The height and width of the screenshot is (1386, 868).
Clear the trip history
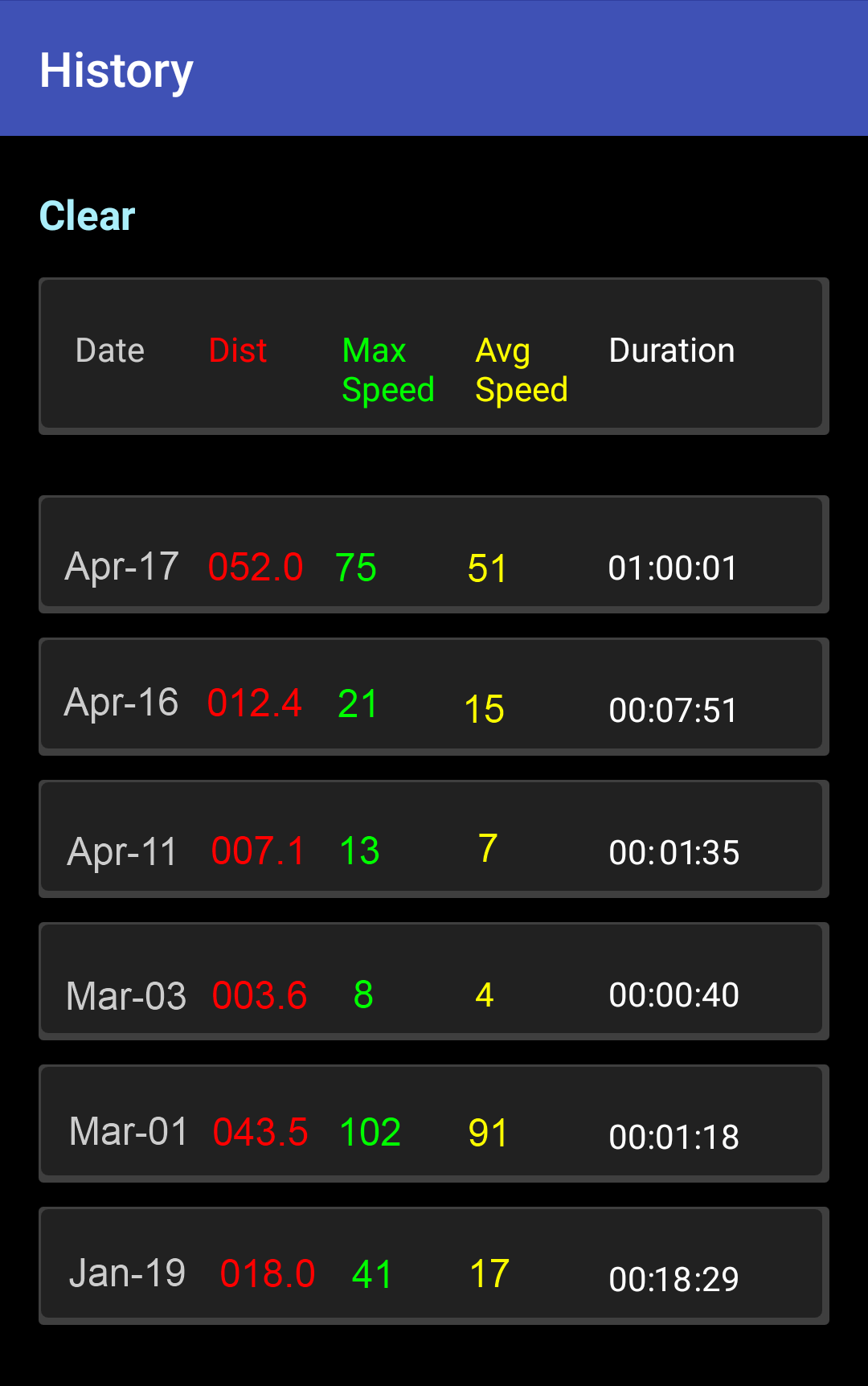87,215
